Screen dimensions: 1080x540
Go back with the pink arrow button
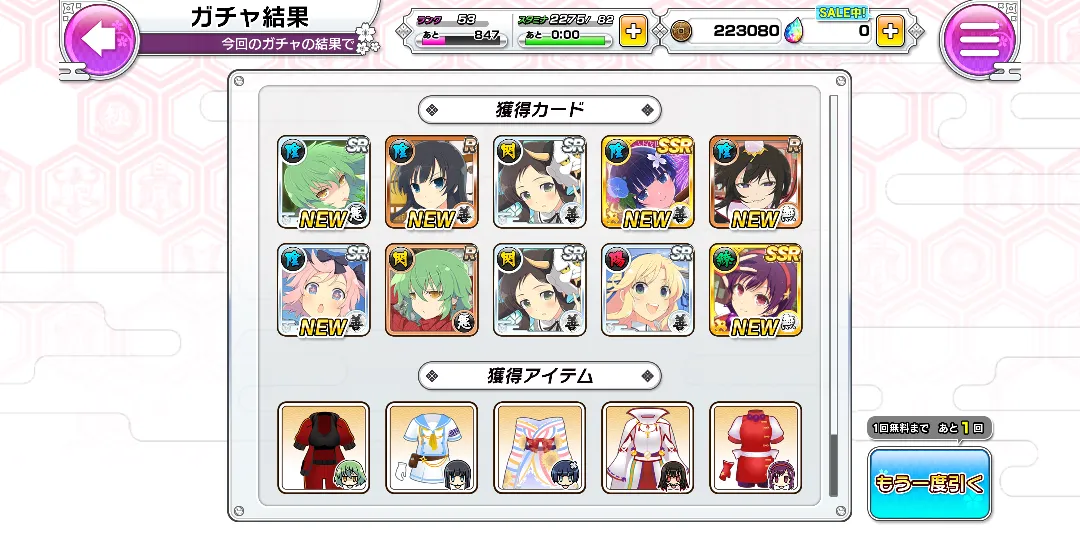tap(100, 37)
